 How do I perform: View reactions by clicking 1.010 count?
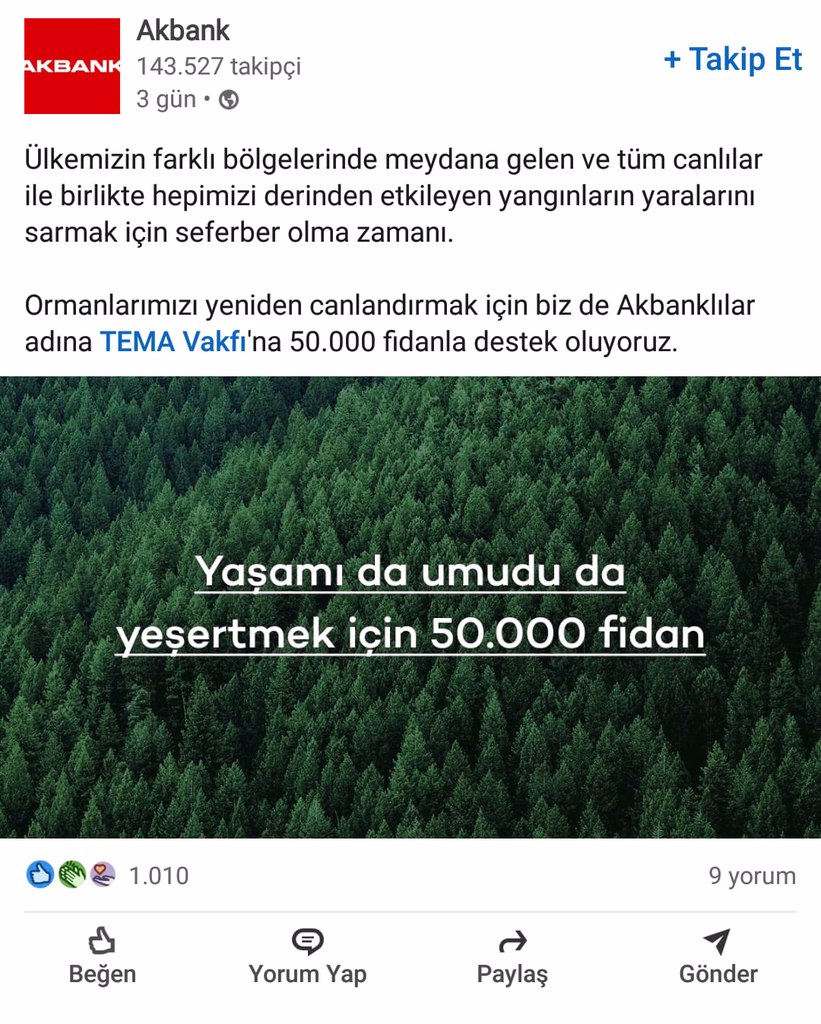point(160,874)
